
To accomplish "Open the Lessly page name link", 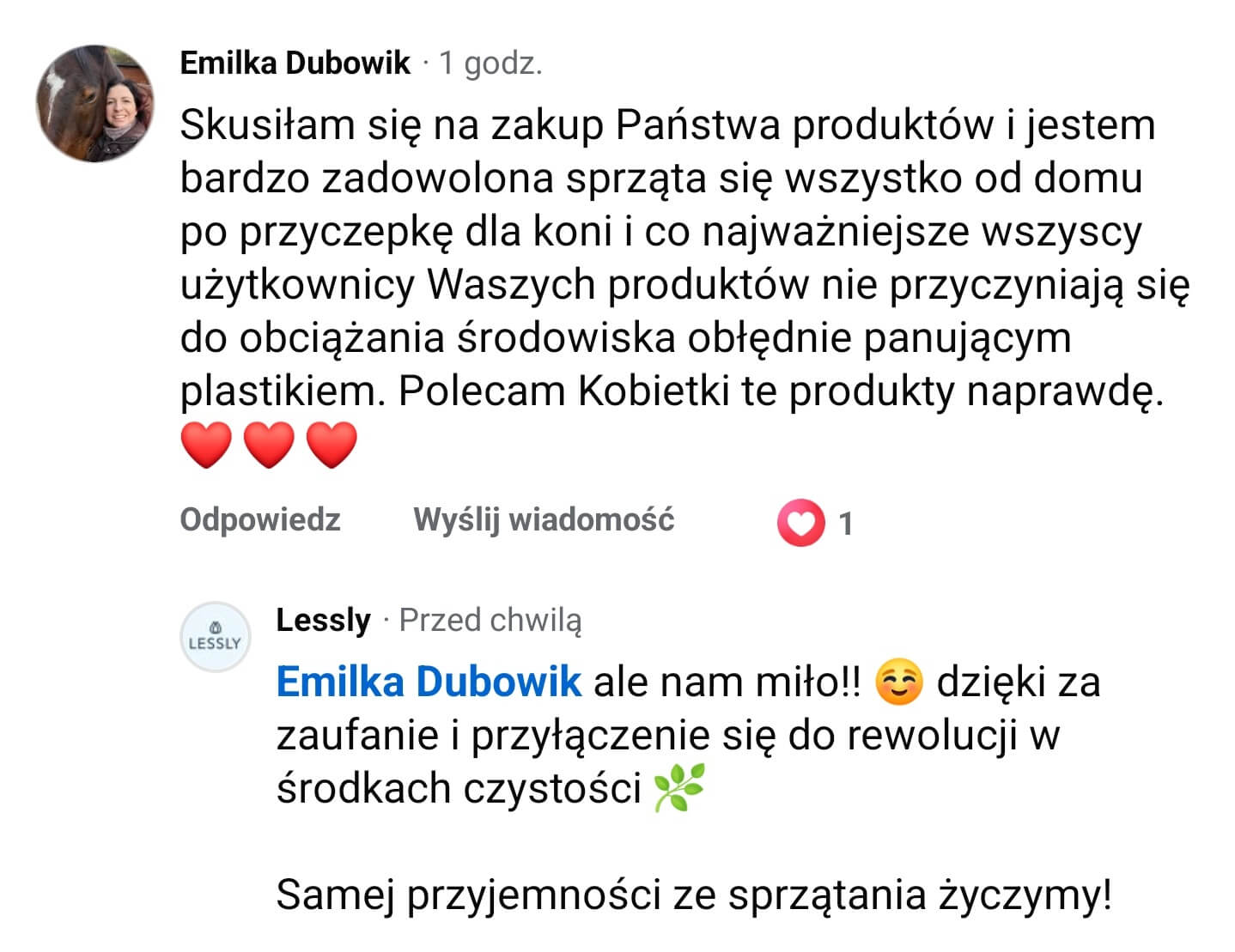I will (323, 620).
